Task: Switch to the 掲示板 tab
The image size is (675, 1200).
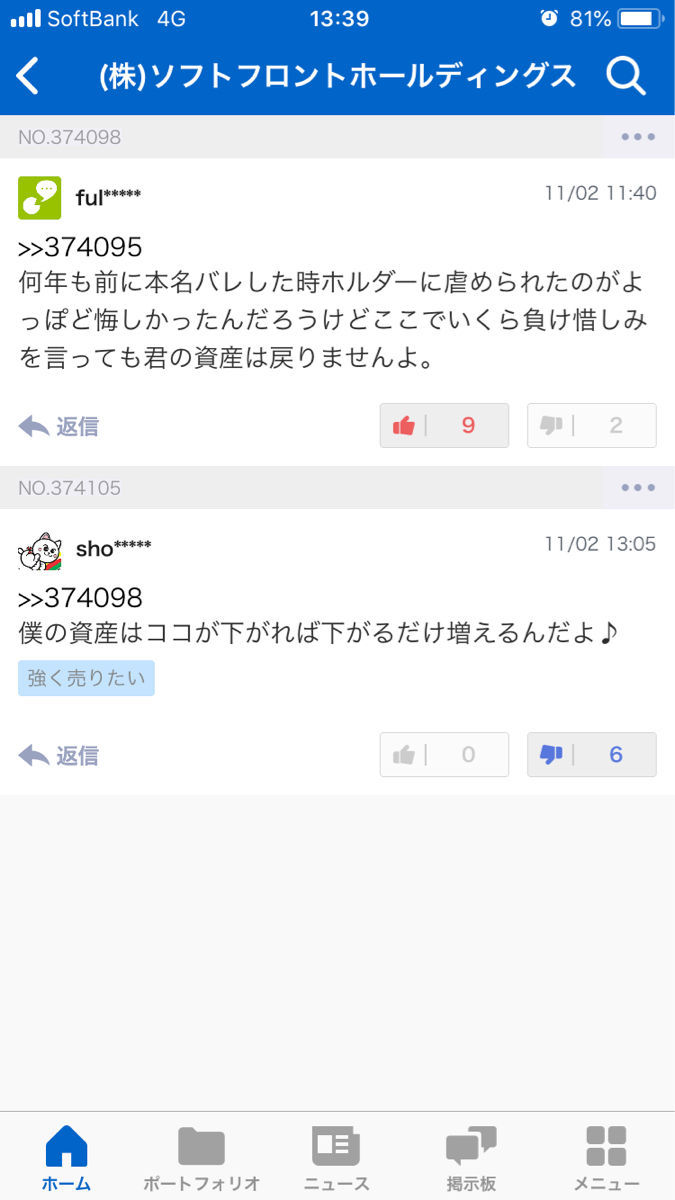Action: coord(471,1158)
